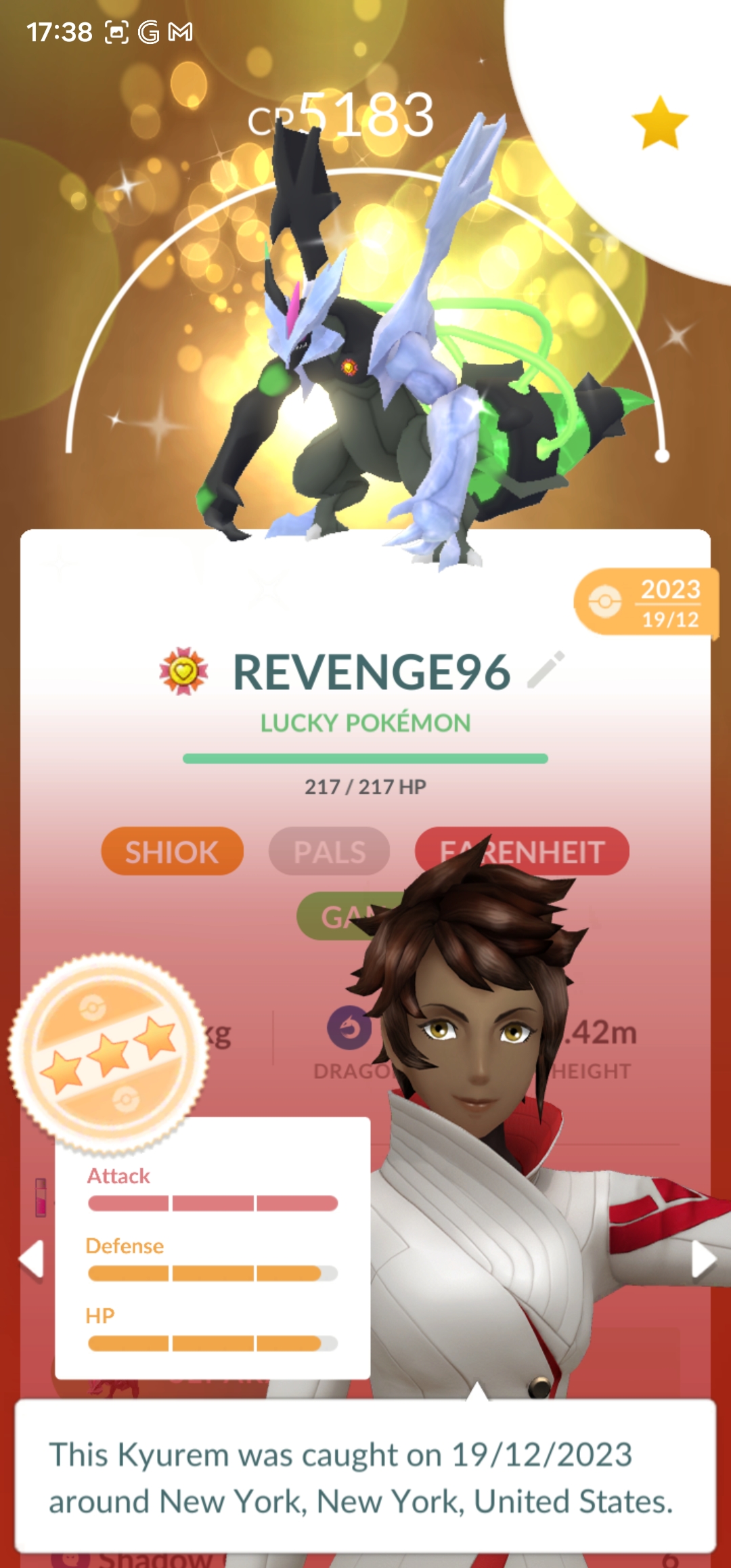Go to the next Pokémon with right arrow
This screenshot has height=1568, width=731.
point(703,1260)
